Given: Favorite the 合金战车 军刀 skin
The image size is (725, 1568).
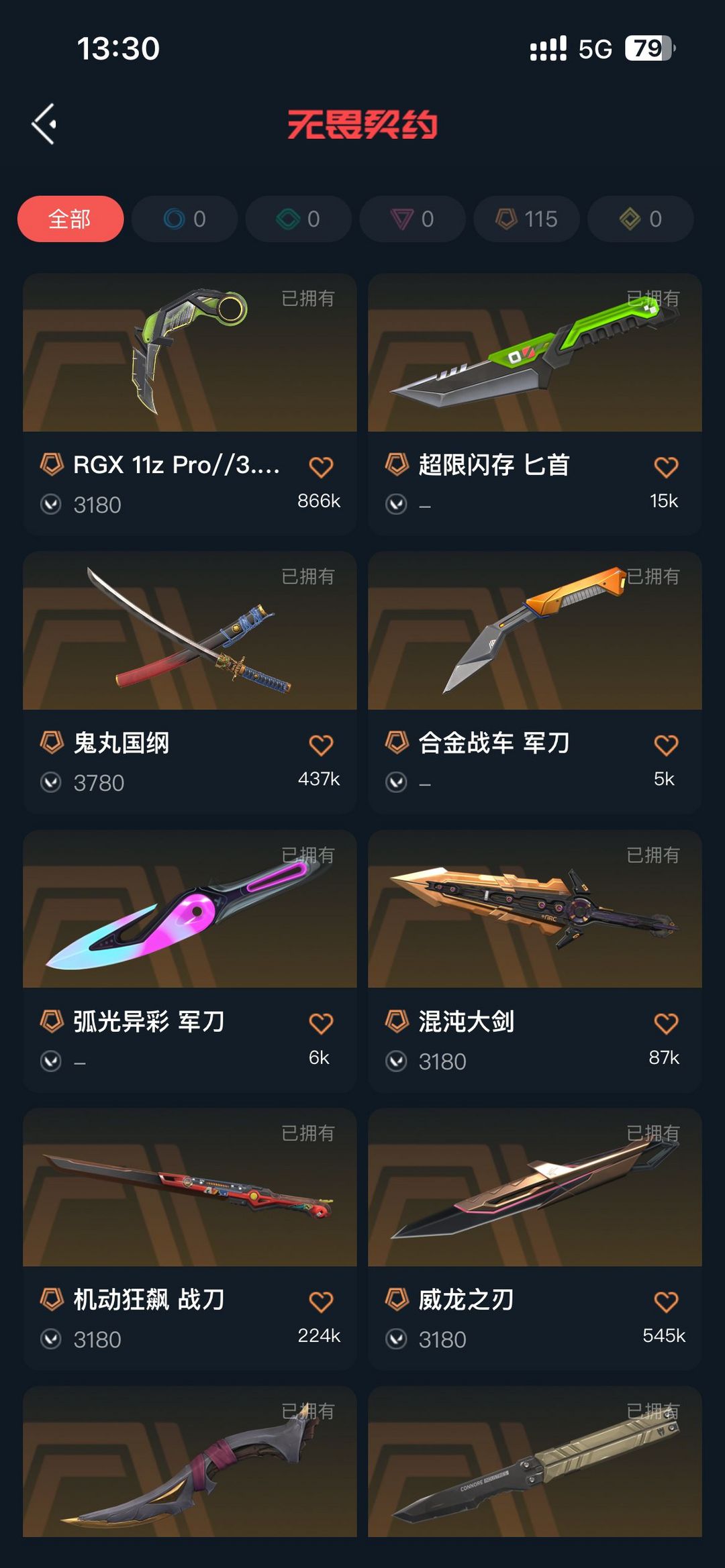Looking at the screenshot, I should 666,745.
